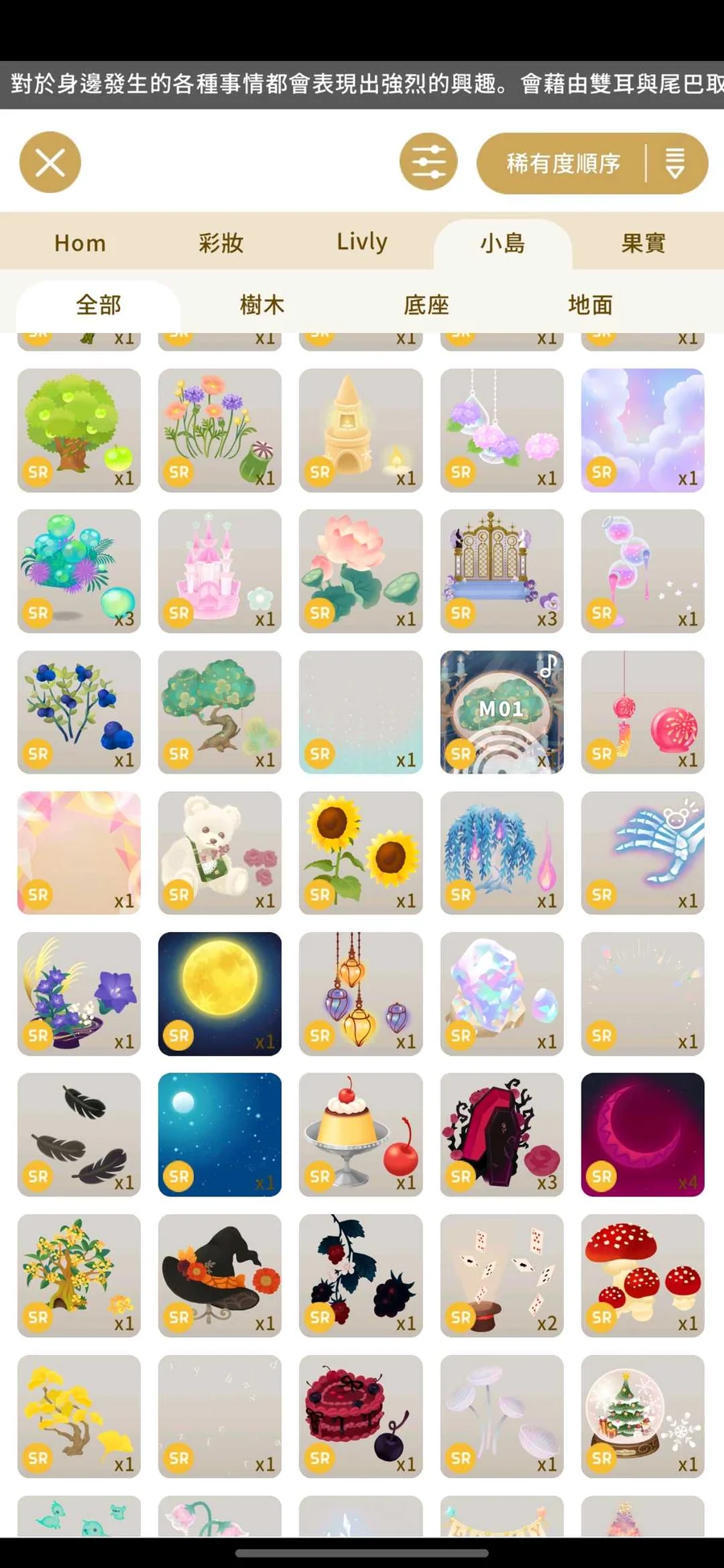
Task: Select the black witch hat item
Action: point(220,1275)
